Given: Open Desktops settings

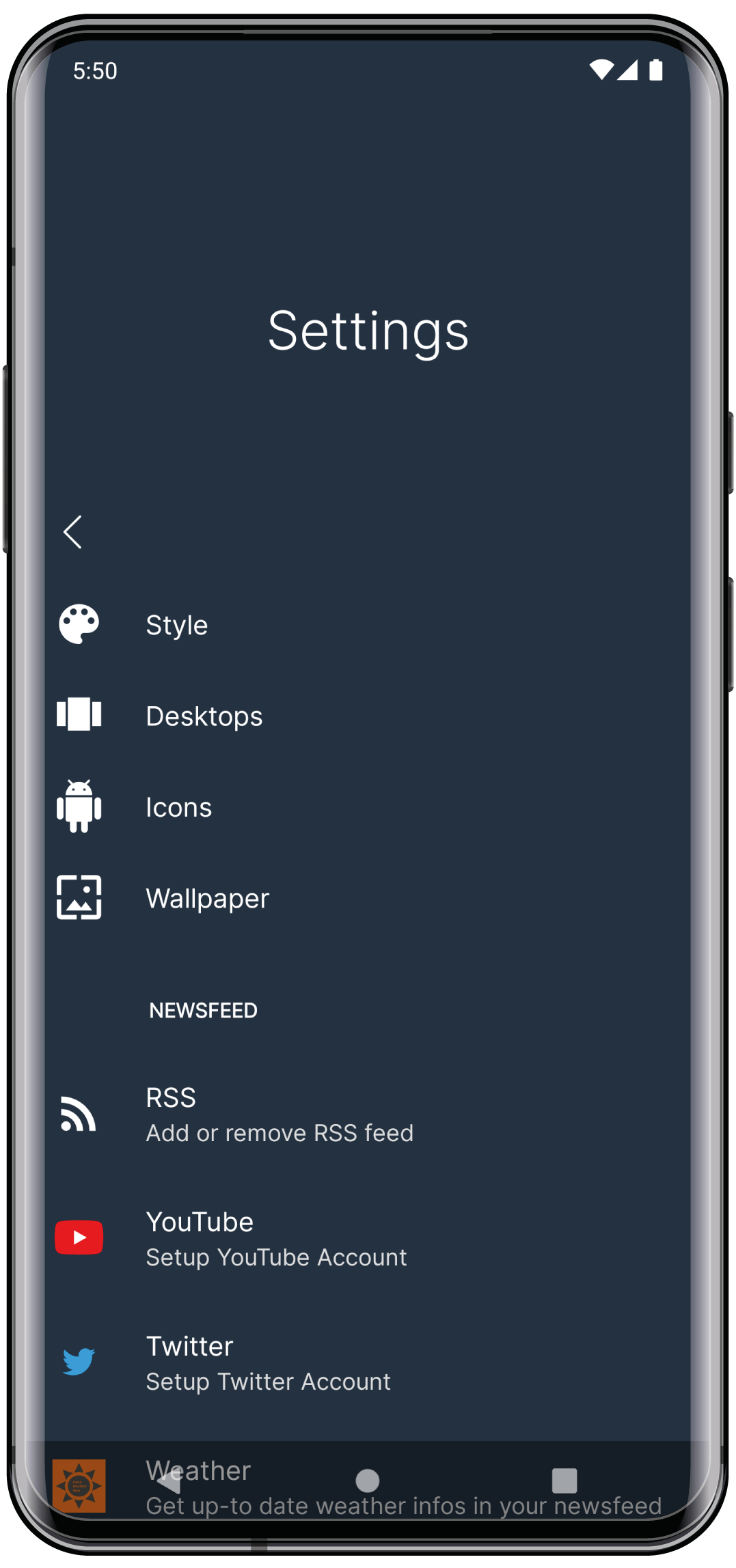Looking at the screenshot, I should pos(368,716).
